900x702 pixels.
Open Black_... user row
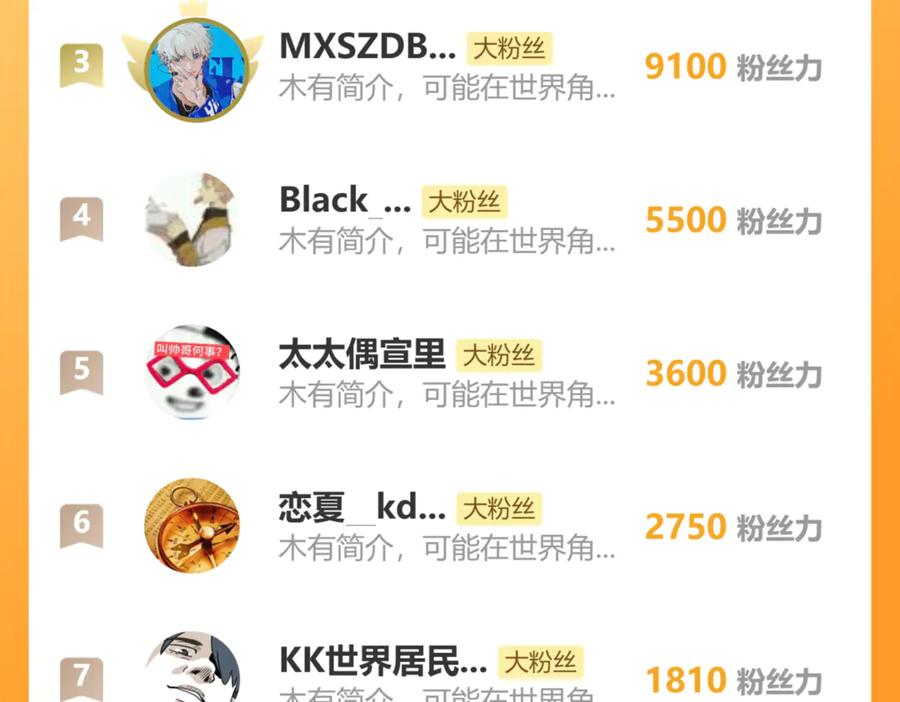(449, 219)
